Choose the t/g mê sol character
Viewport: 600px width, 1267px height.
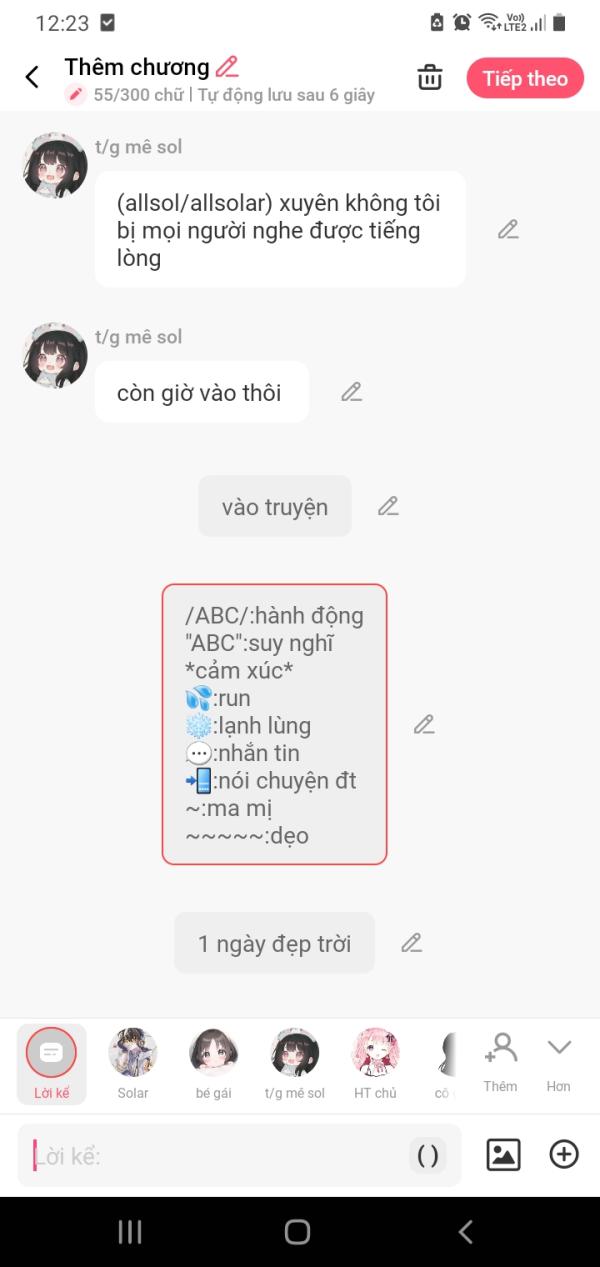[x=295, y=1064]
